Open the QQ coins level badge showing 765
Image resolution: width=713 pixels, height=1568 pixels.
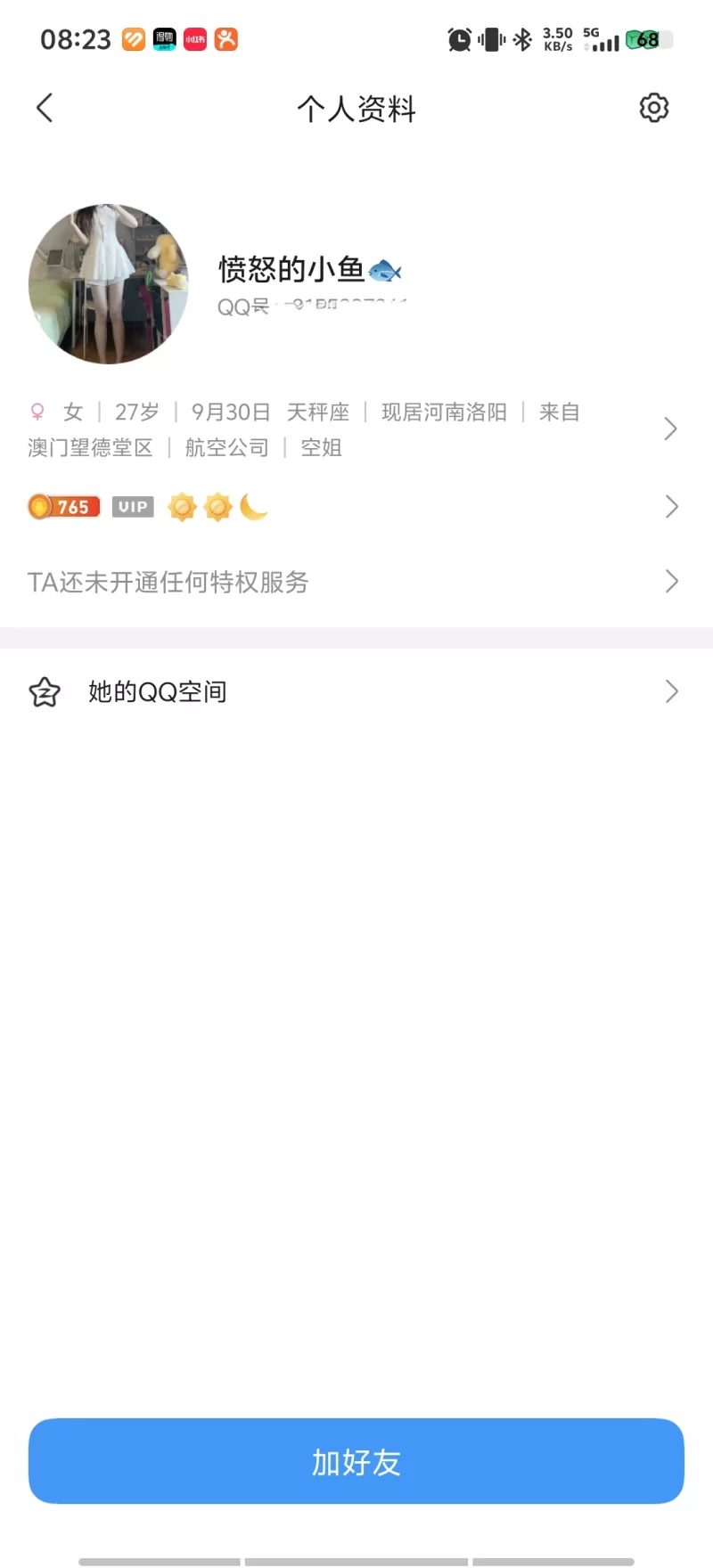click(62, 506)
